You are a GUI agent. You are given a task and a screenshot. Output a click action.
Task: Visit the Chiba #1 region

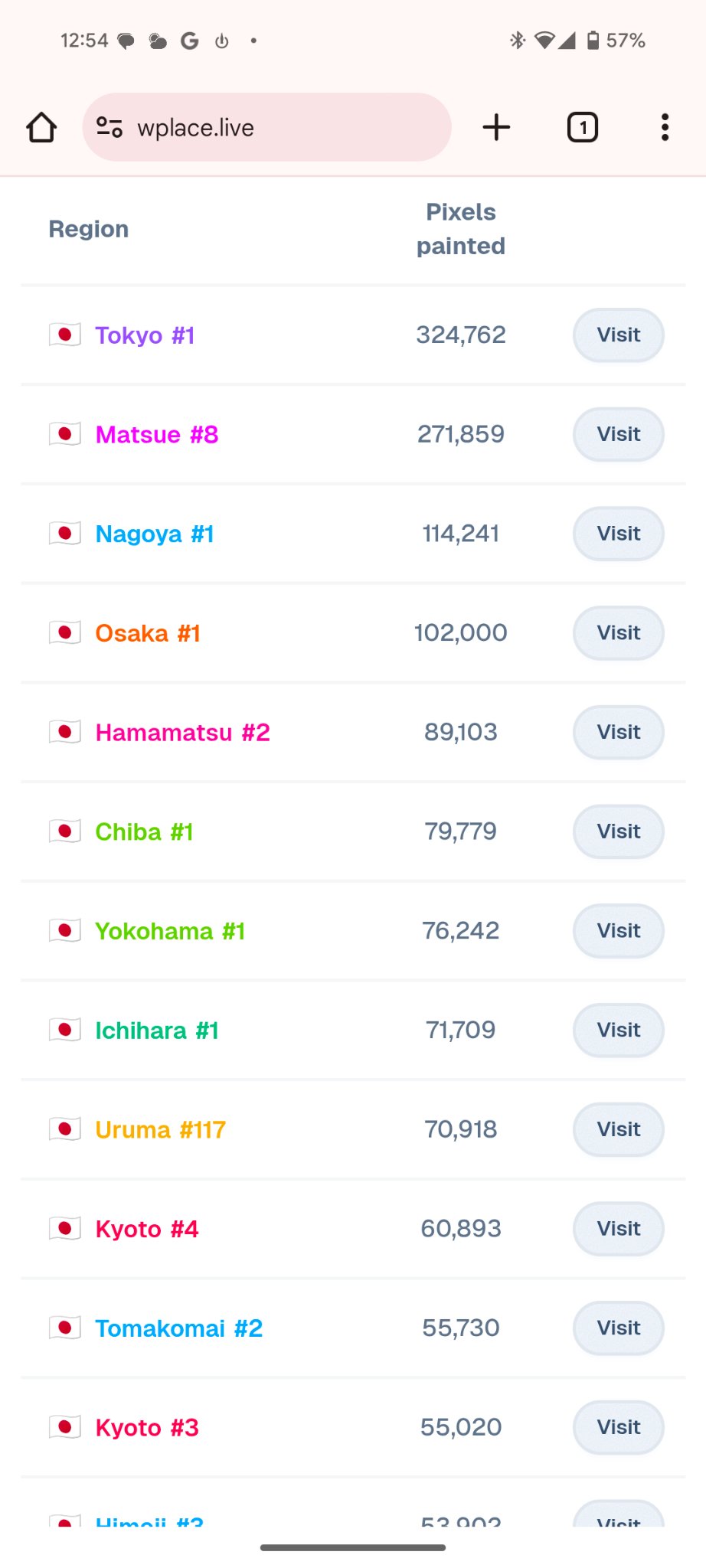coord(619,831)
